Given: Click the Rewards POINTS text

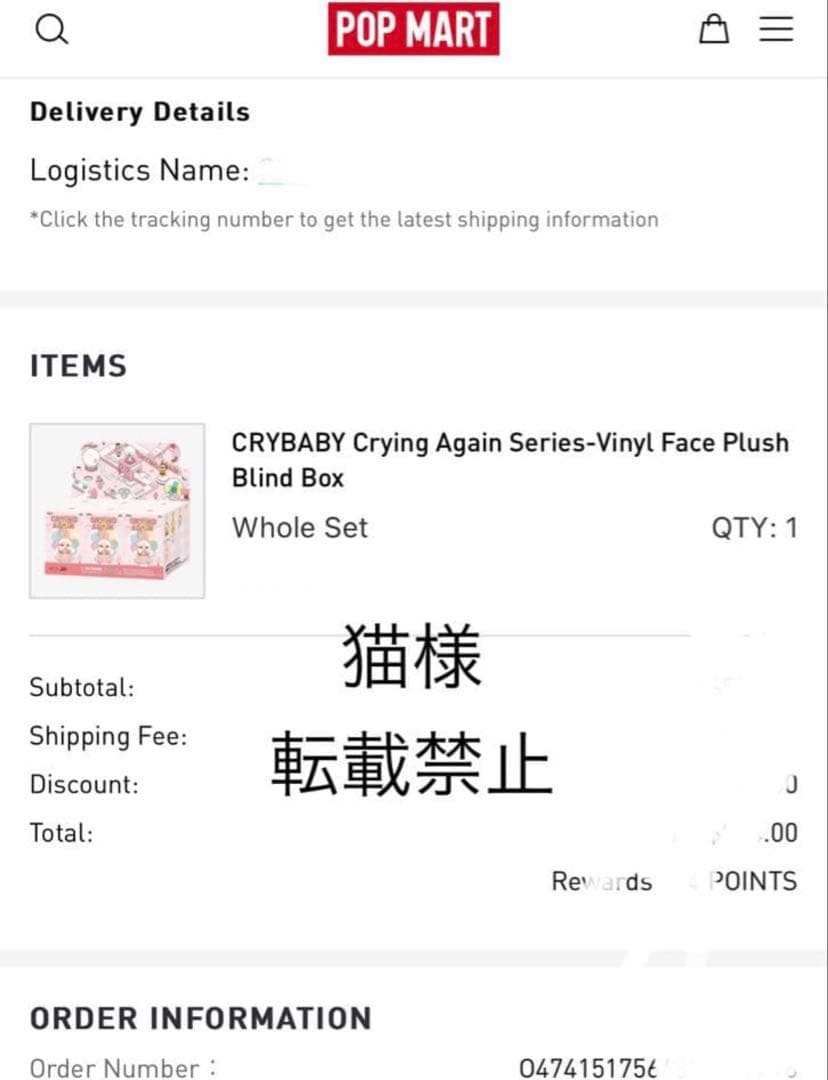Looking at the screenshot, I should [675, 881].
